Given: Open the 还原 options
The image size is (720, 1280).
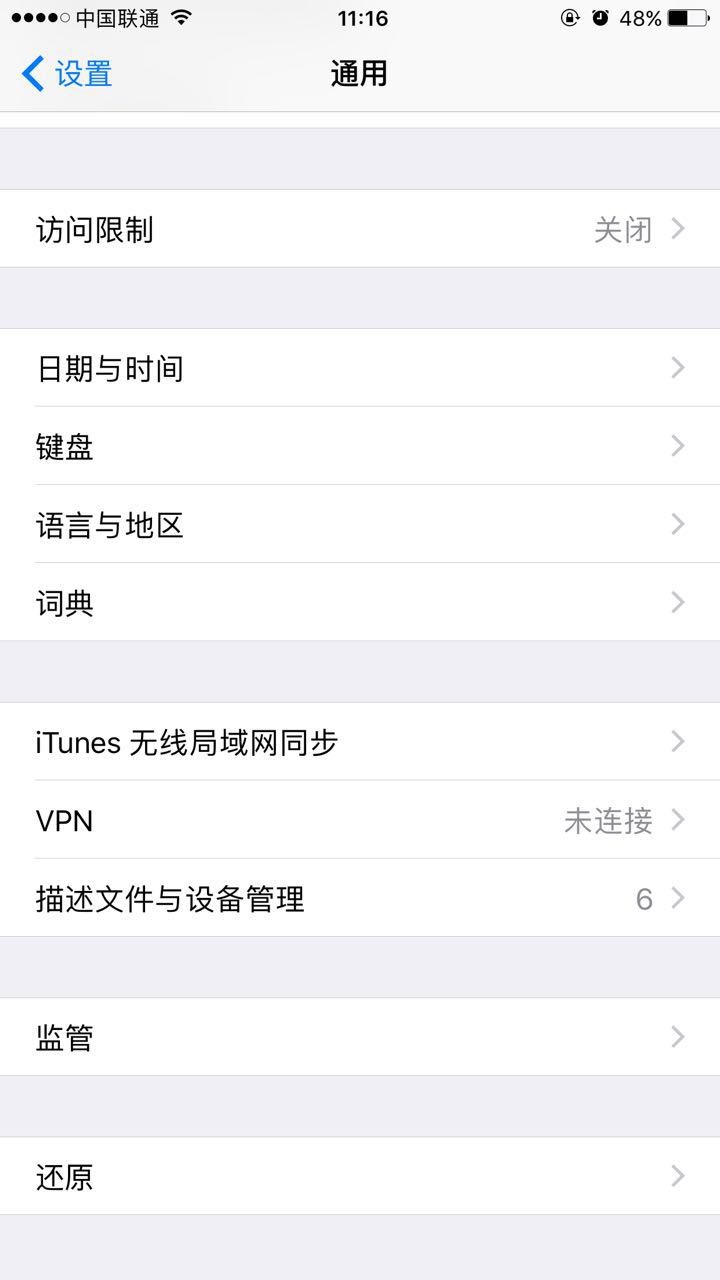Looking at the screenshot, I should pyautogui.click(x=360, y=1176).
